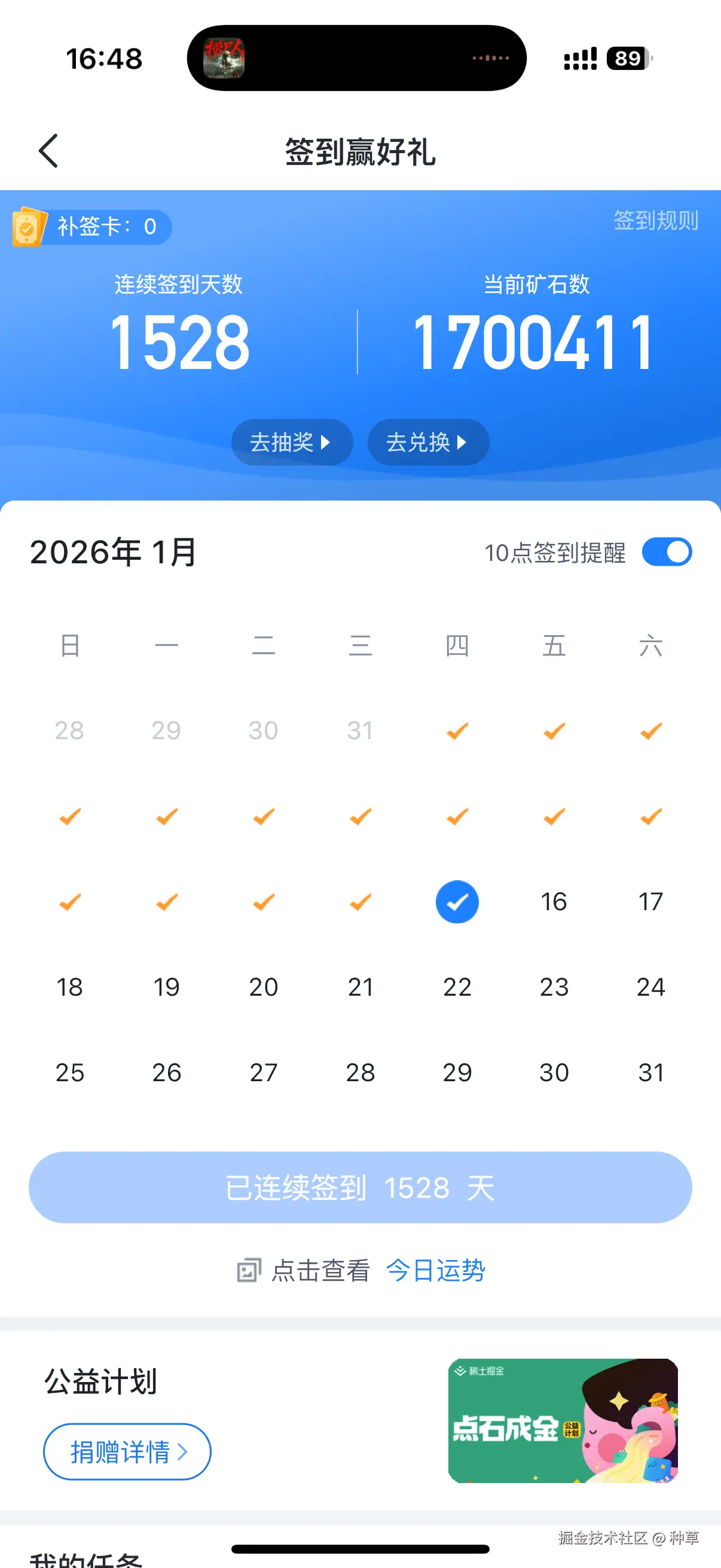Open 去兑换 using the right-pointing arrow
Screen dimensions: 721x1568
462,443
